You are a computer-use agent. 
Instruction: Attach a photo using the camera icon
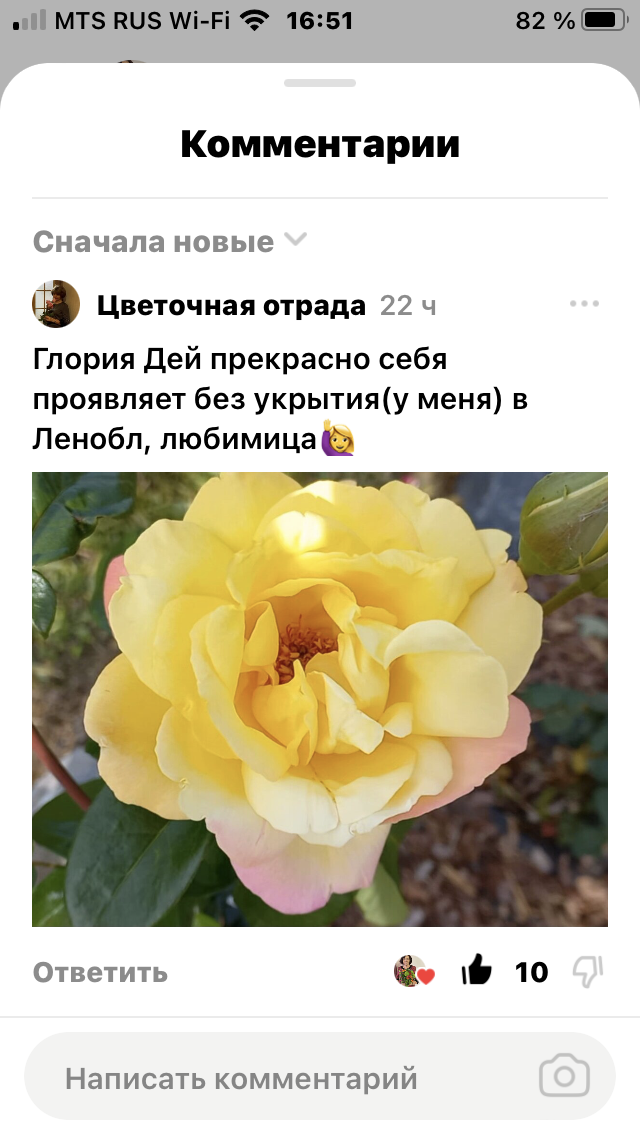(x=564, y=1077)
